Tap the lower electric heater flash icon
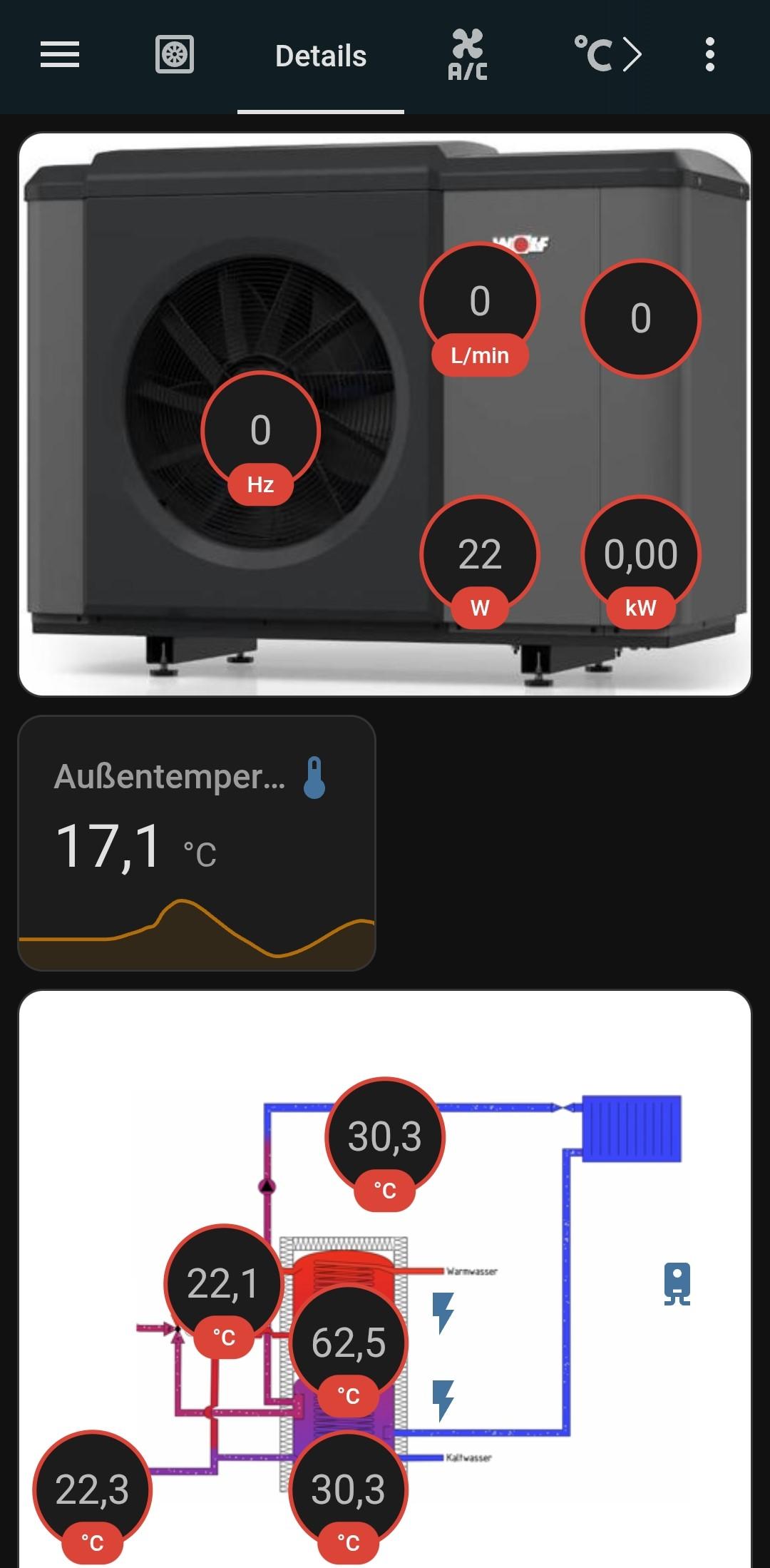Image resolution: width=770 pixels, height=1568 pixels. [443, 1399]
